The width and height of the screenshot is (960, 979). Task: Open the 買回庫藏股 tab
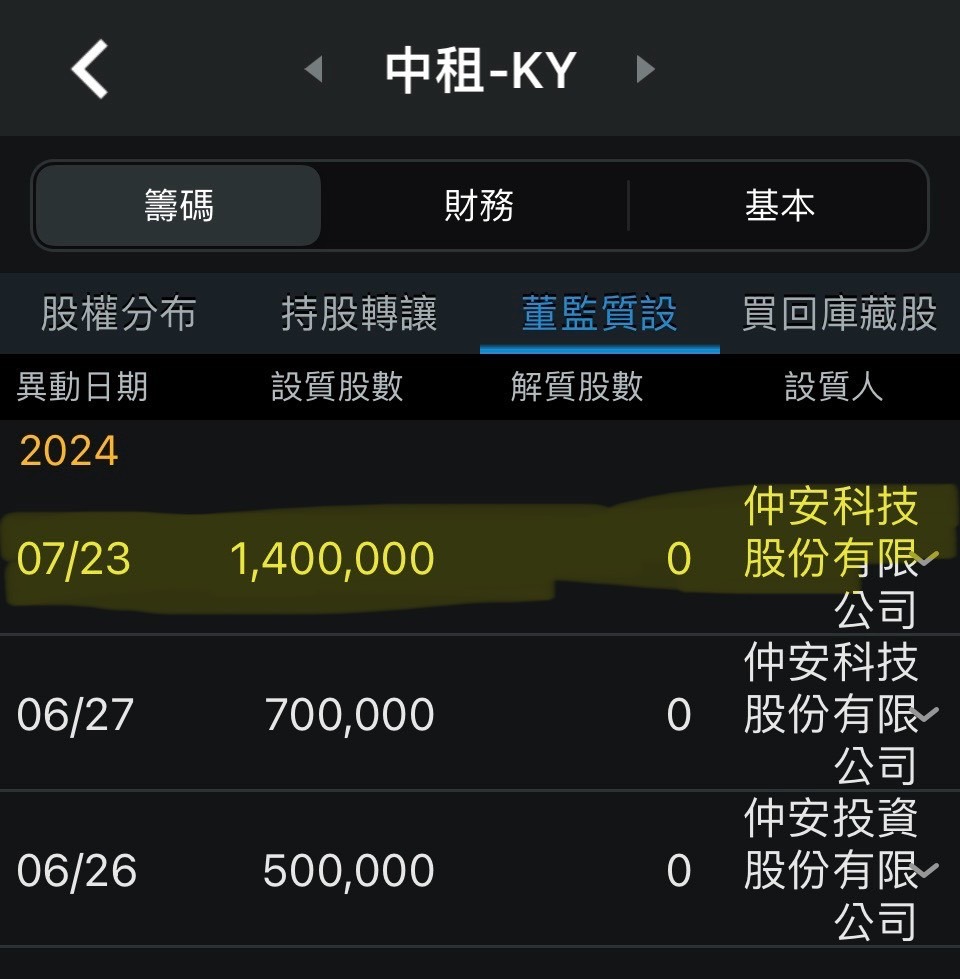point(839,314)
